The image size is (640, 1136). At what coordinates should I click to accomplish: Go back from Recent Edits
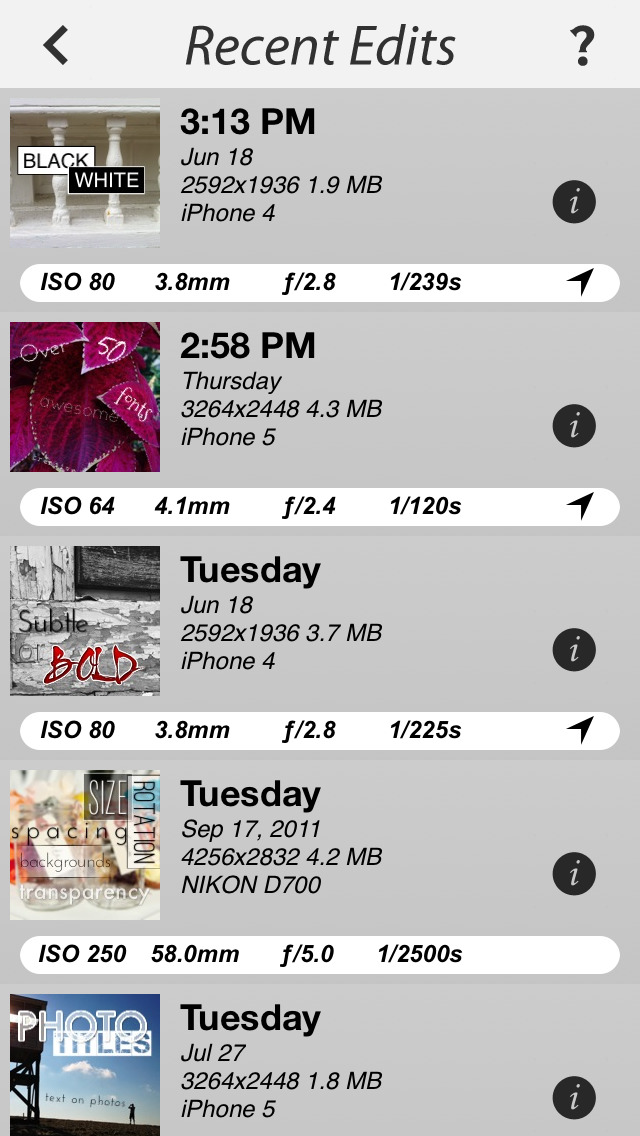coord(56,46)
